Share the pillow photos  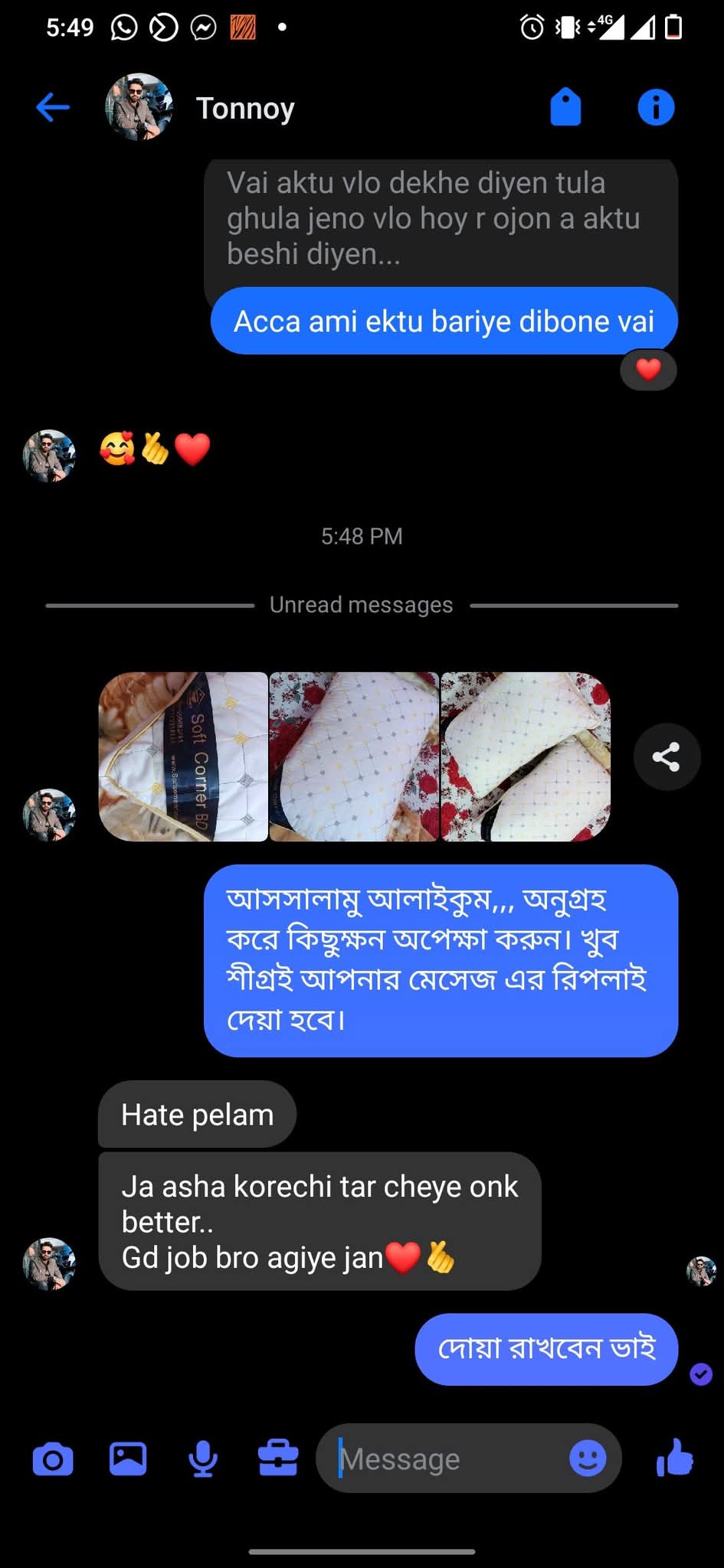point(667,756)
